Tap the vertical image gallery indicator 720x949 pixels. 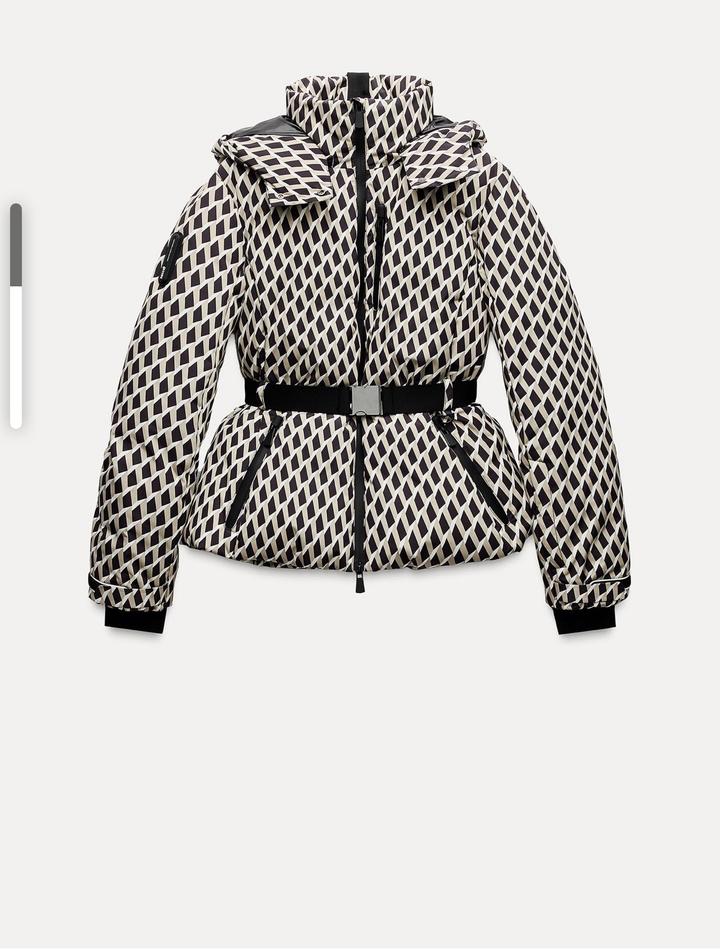pos(16,315)
